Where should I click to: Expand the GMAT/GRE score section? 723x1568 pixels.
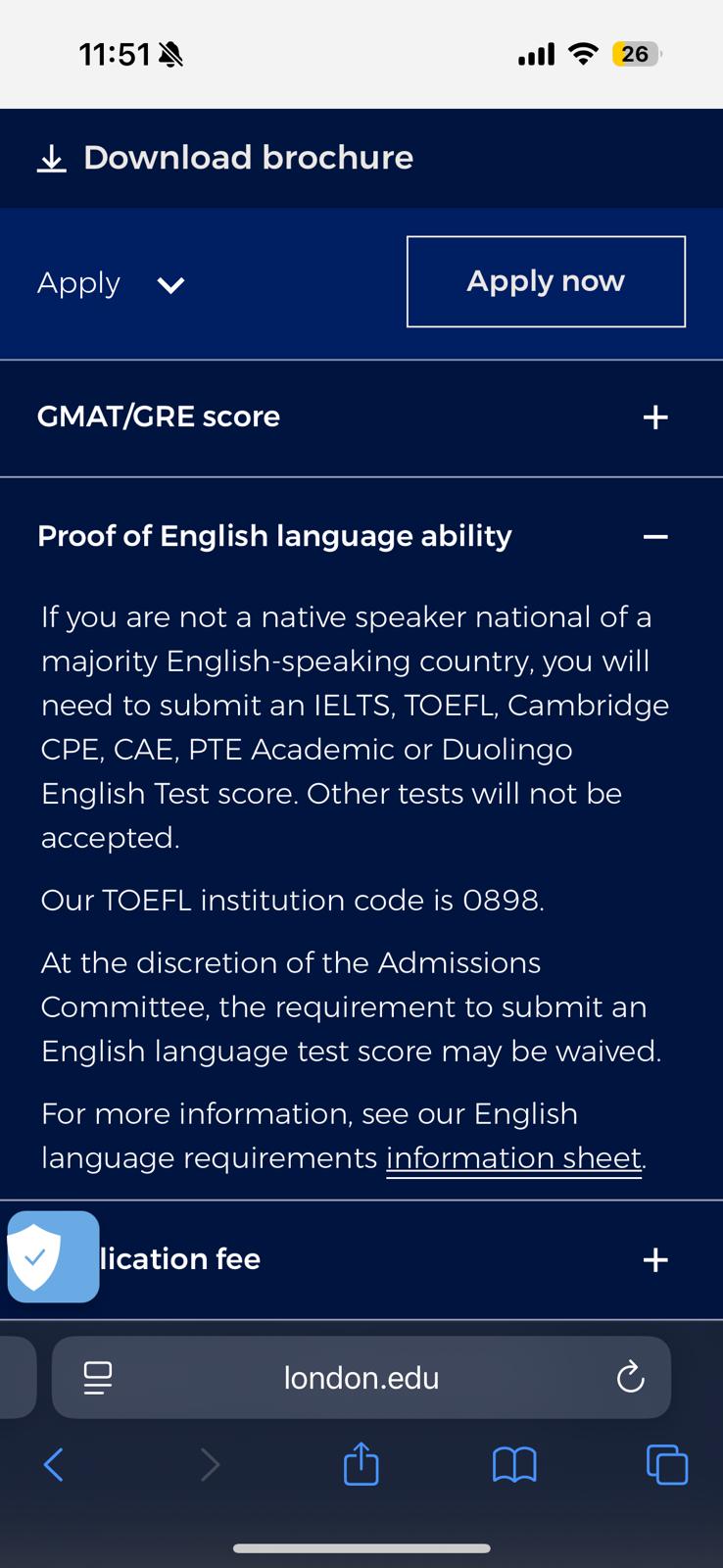tap(654, 417)
